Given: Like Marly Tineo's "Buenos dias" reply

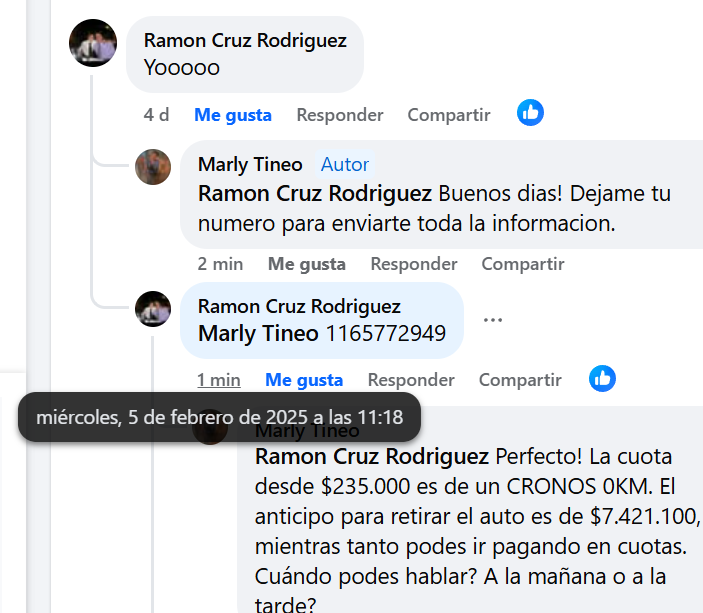Looking at the screenshot, I should click(x=306, y=264).
